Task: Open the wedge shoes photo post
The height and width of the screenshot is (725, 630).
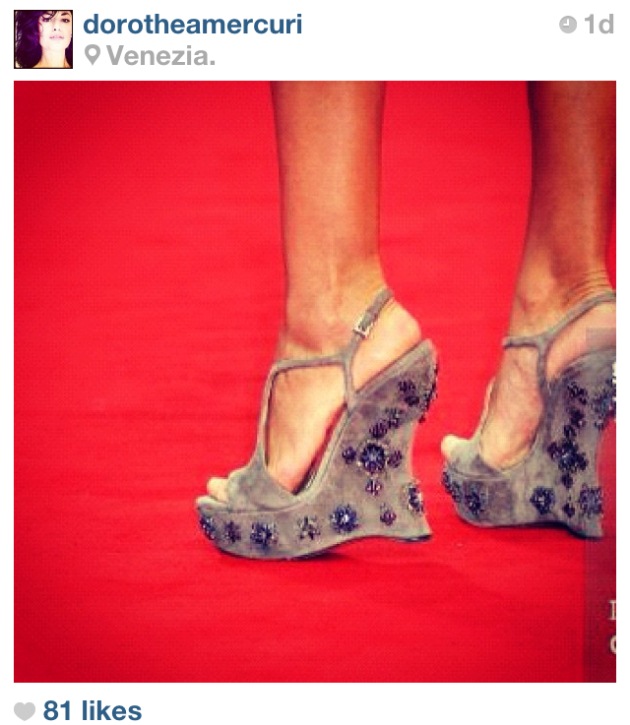Action: point(315,380)
